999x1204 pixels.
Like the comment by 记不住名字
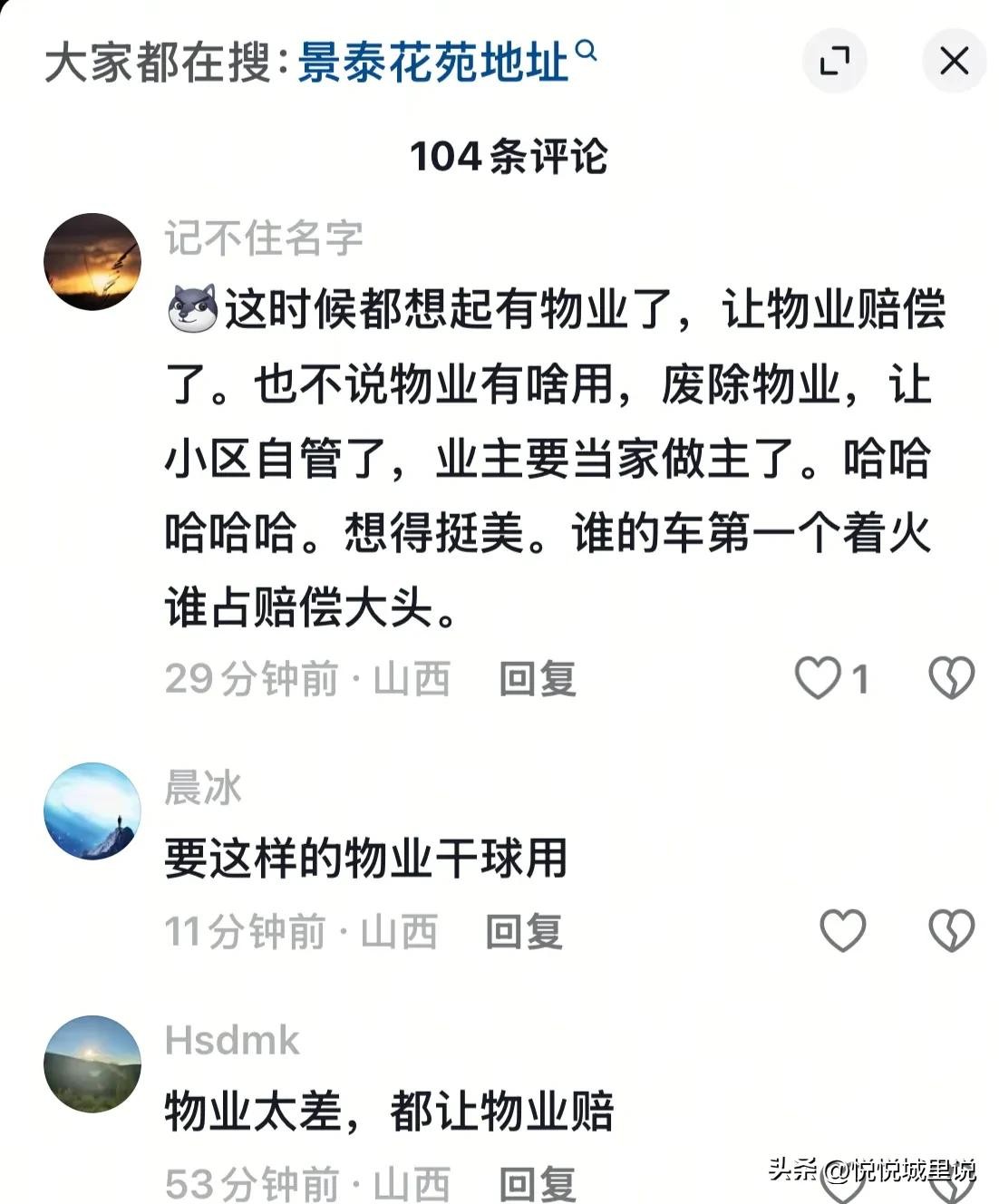(819, 678)
